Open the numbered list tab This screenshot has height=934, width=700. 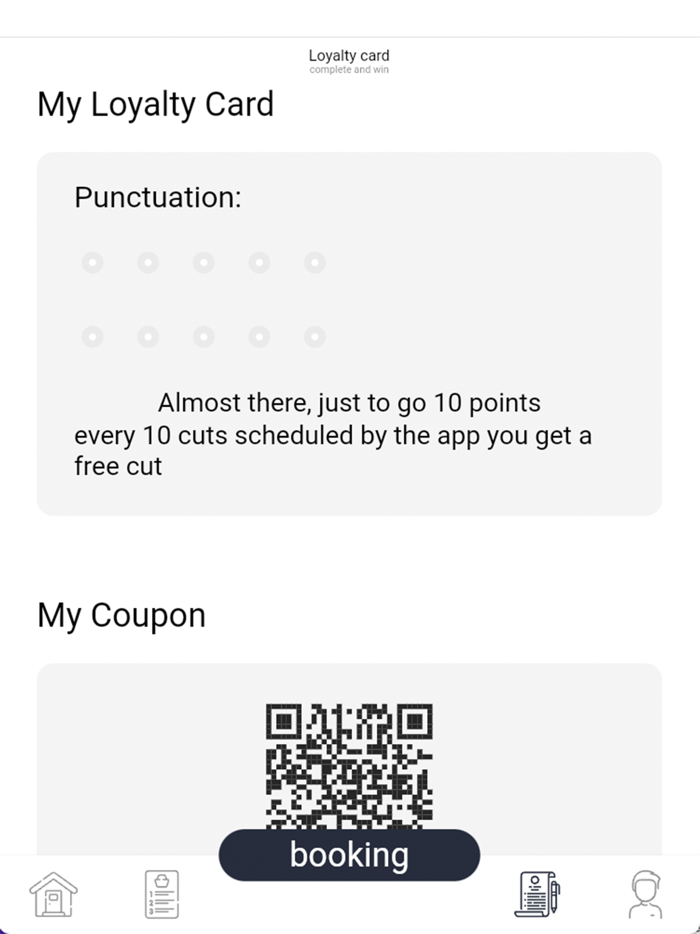161,893
